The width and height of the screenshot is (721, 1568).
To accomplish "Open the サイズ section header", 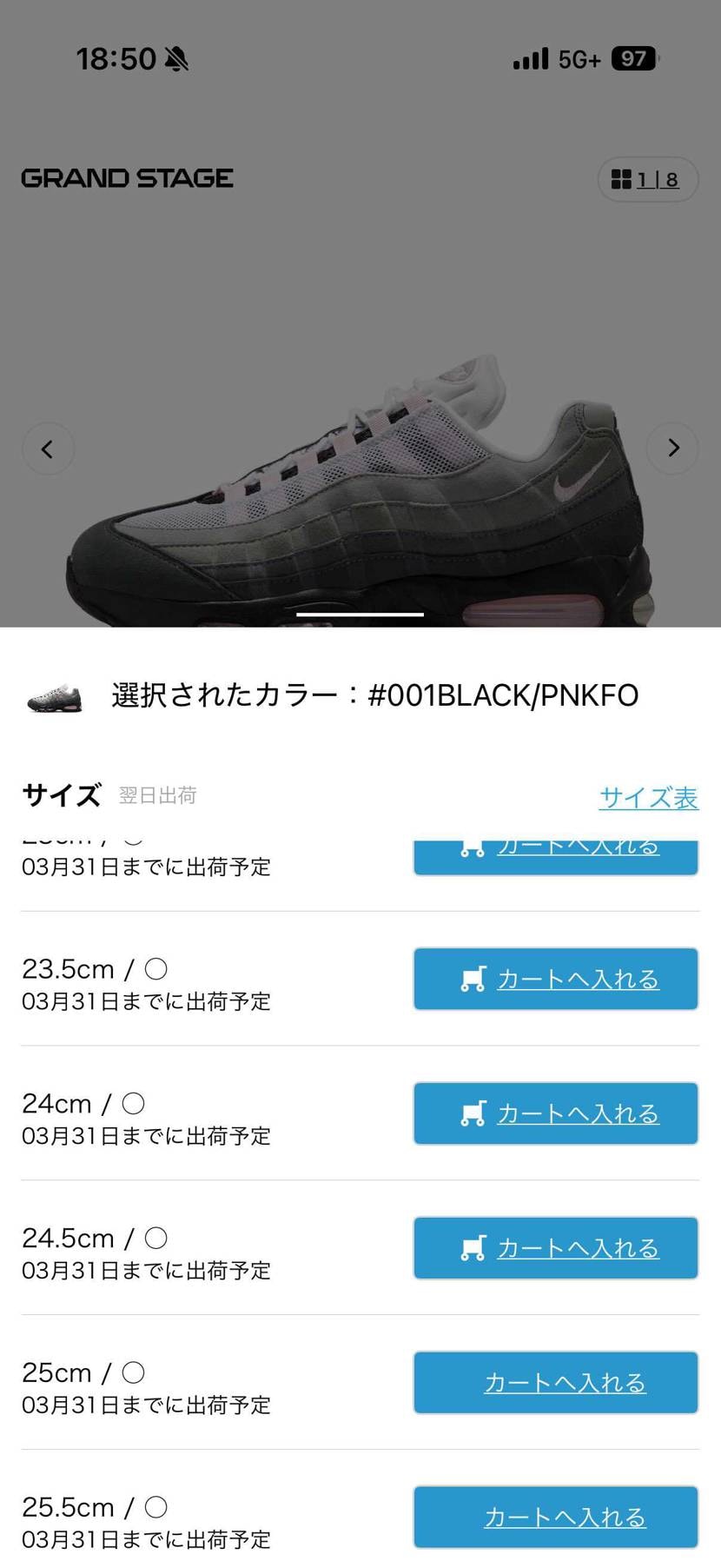I will tap(60, 794).
